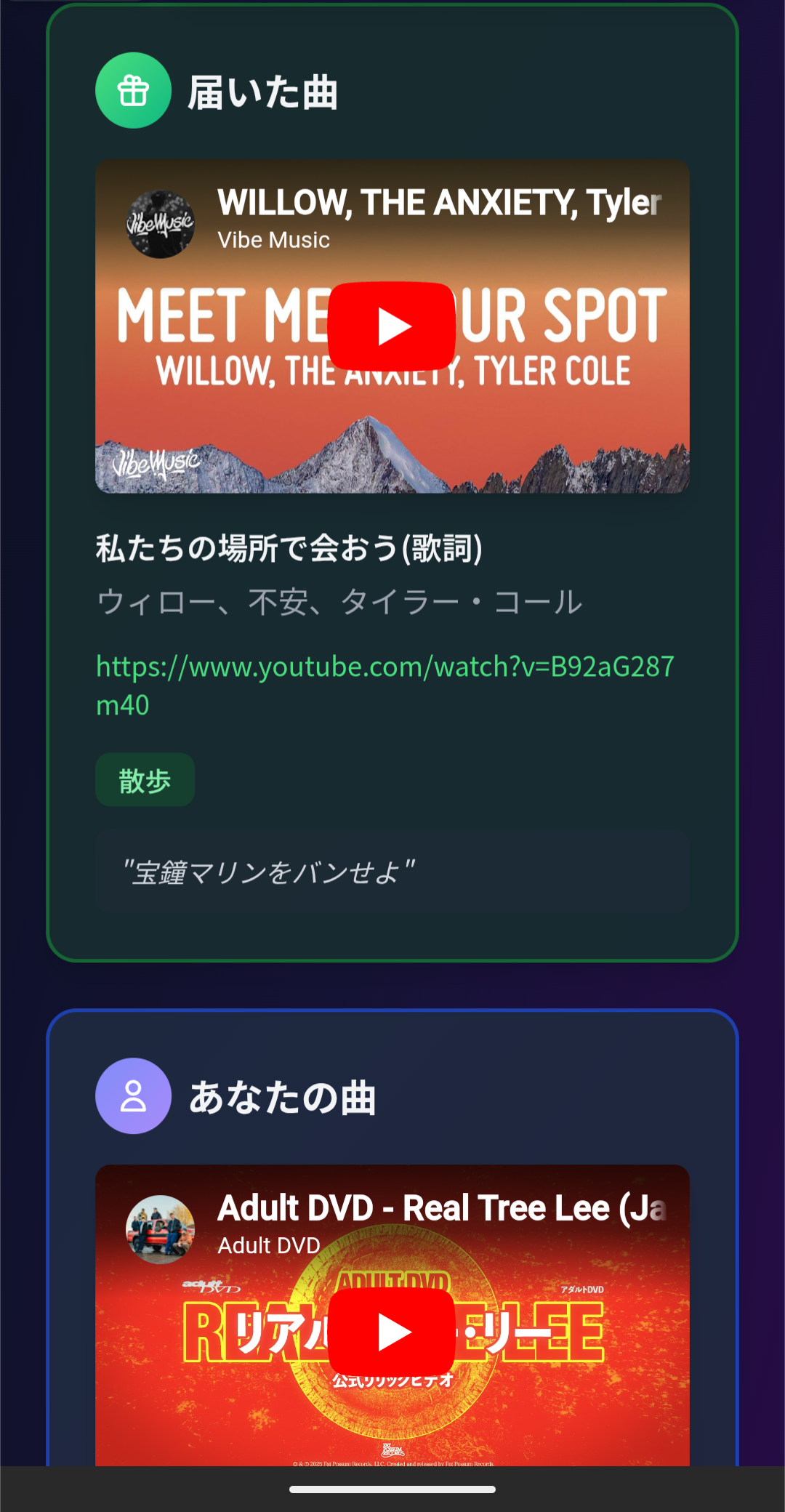
Task: Play the Adult DVD Real Tree Lee video
Action: [391, 1332]
